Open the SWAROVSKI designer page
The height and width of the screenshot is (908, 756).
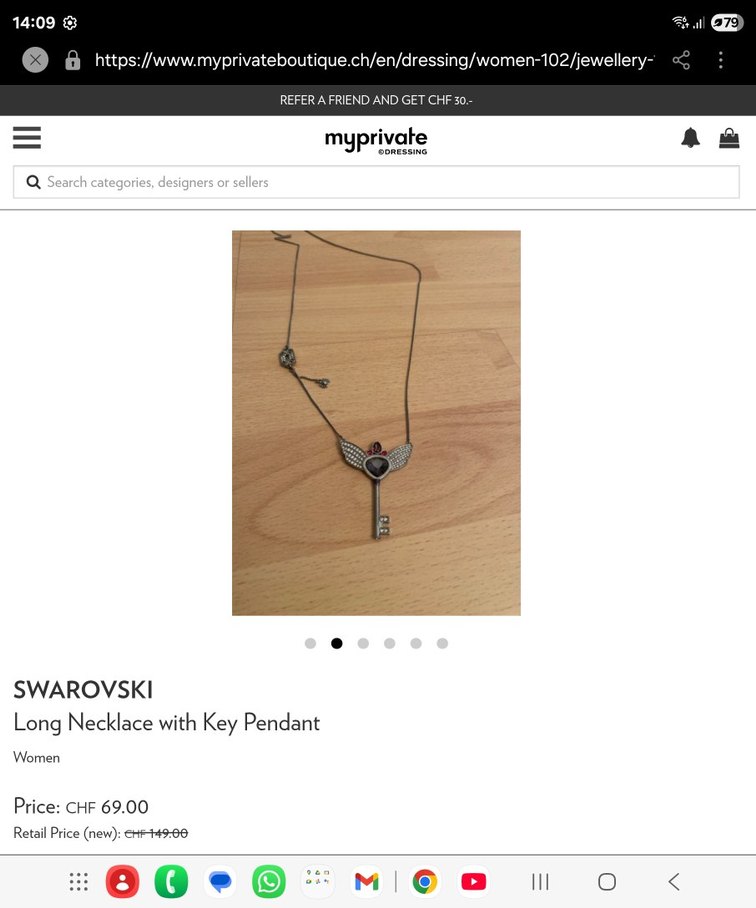click(83, 689)
